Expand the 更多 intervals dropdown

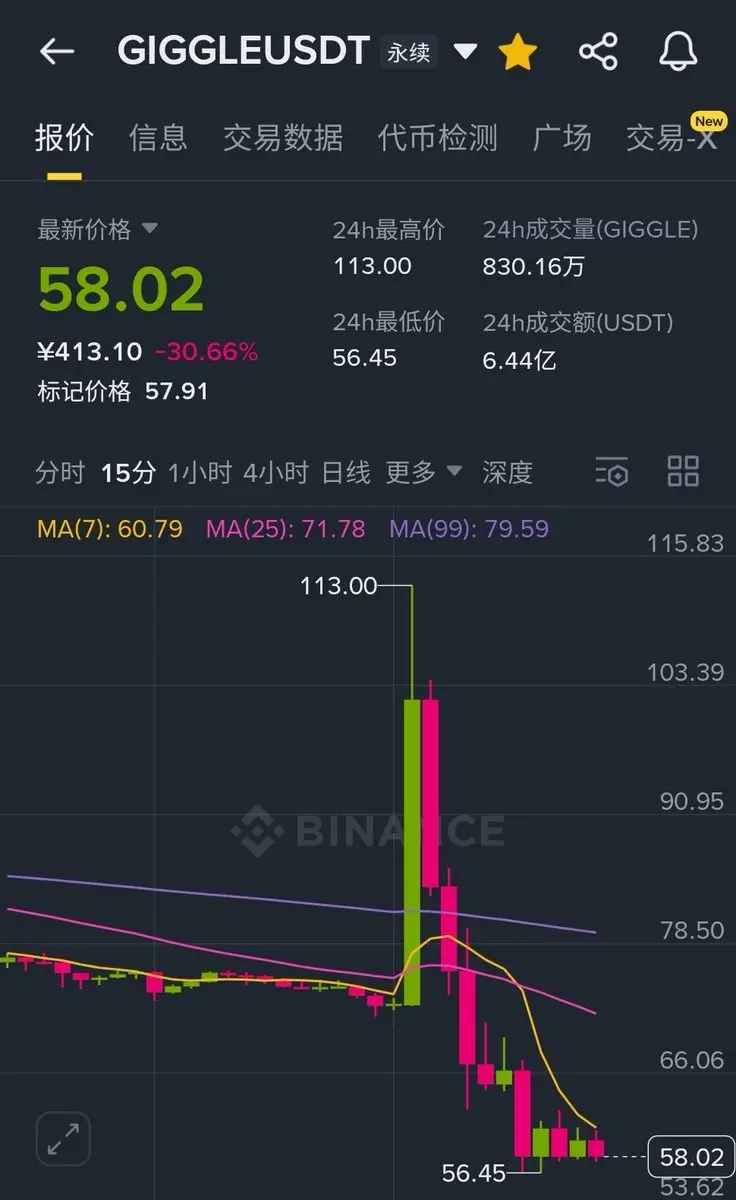coord(424,472)
